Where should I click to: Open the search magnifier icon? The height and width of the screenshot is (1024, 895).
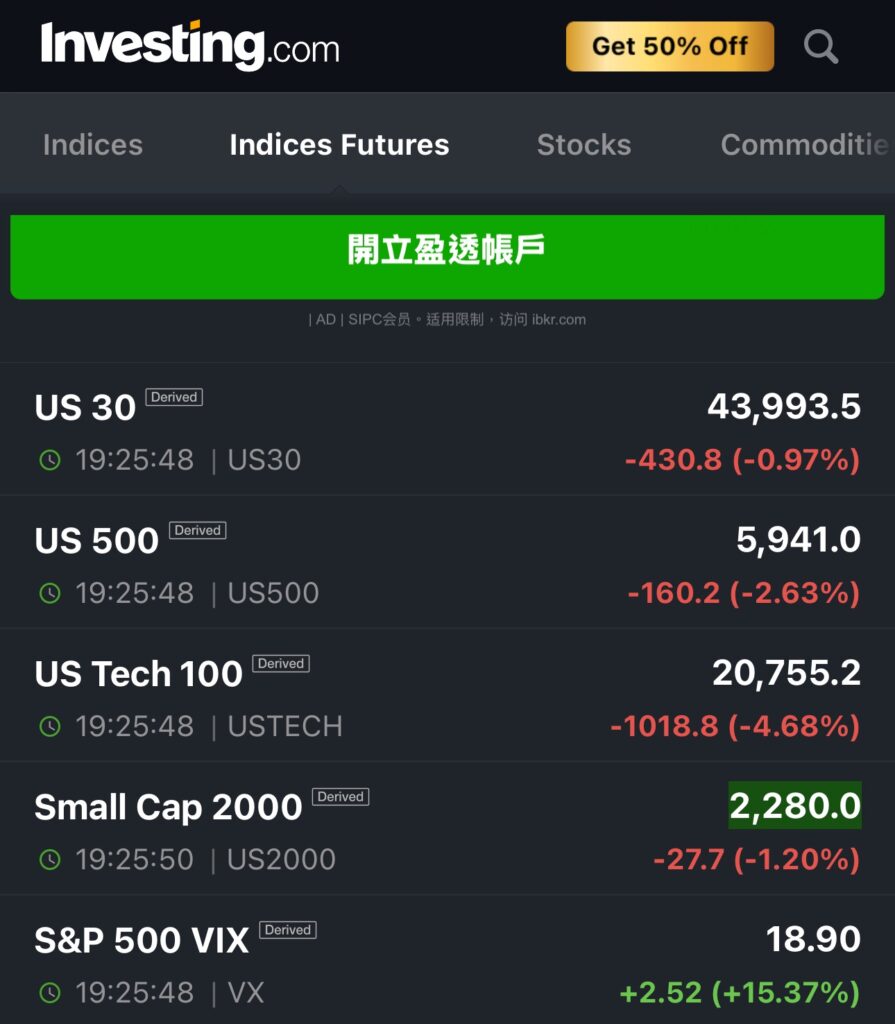pyautogui.click(x=821, y=46)
